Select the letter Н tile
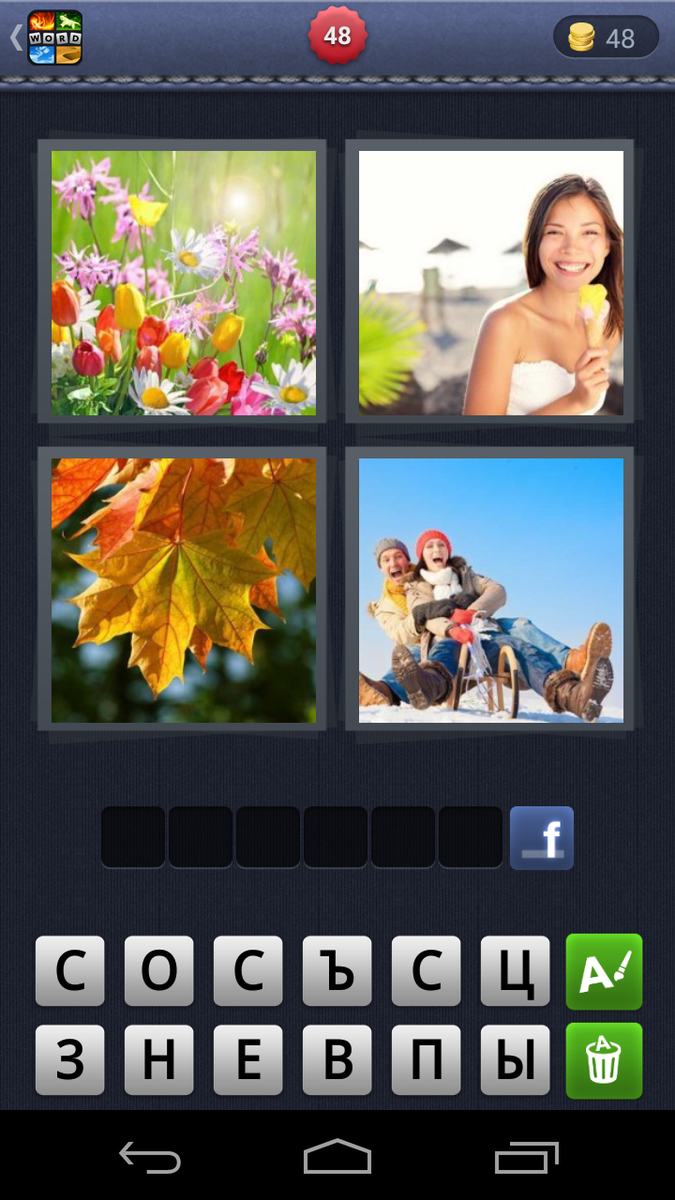 click(x=159, y=1060)
